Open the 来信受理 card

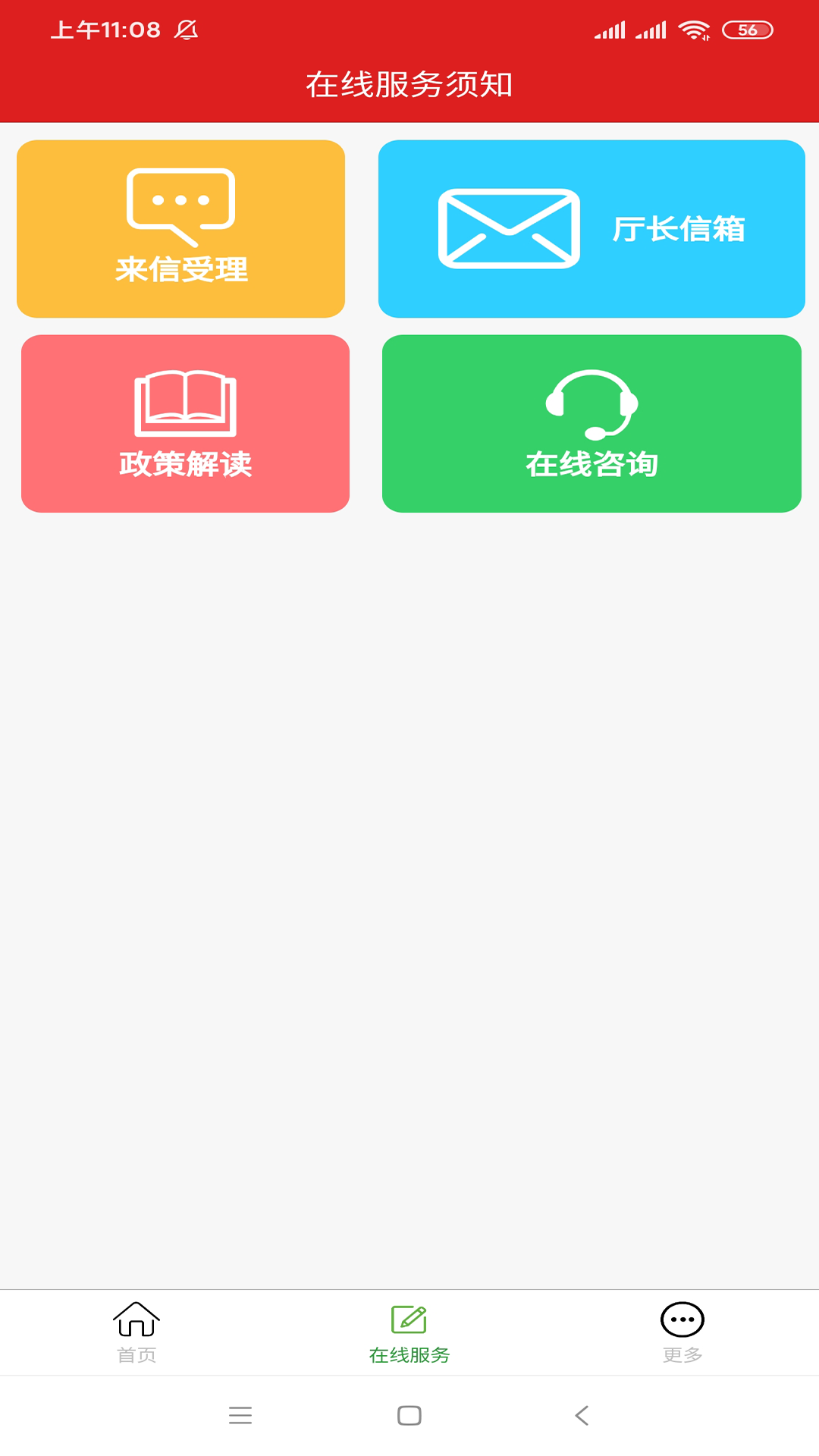(180, 228)
